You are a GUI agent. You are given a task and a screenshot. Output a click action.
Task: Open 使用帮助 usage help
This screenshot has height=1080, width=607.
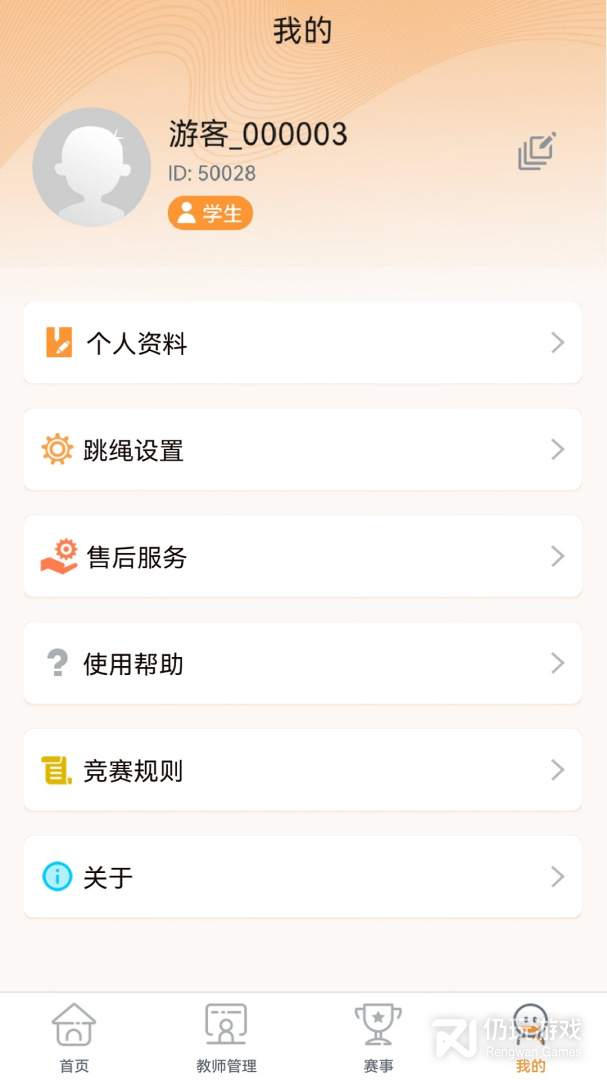click(x=302, y=663)
